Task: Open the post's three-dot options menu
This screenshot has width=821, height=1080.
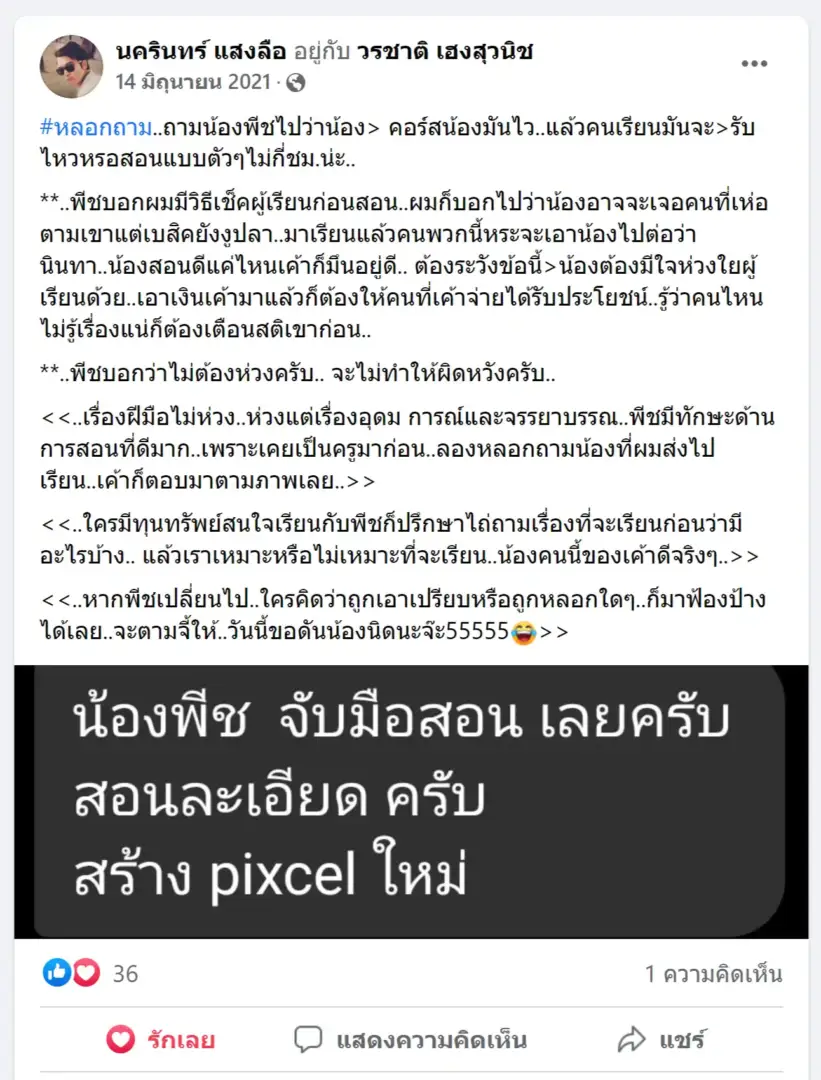Action: tap(754, 65)
